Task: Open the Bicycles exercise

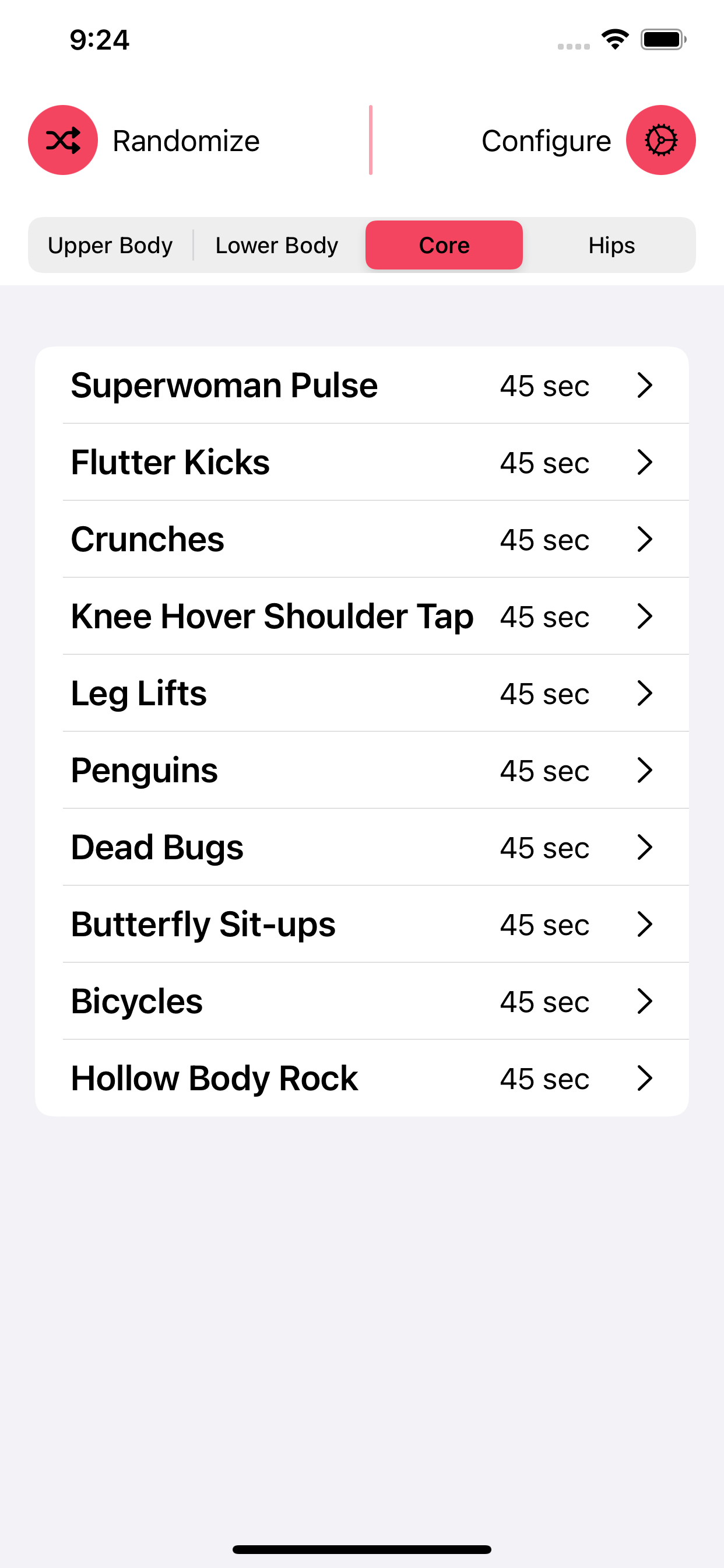Action: pos(362,1002)
